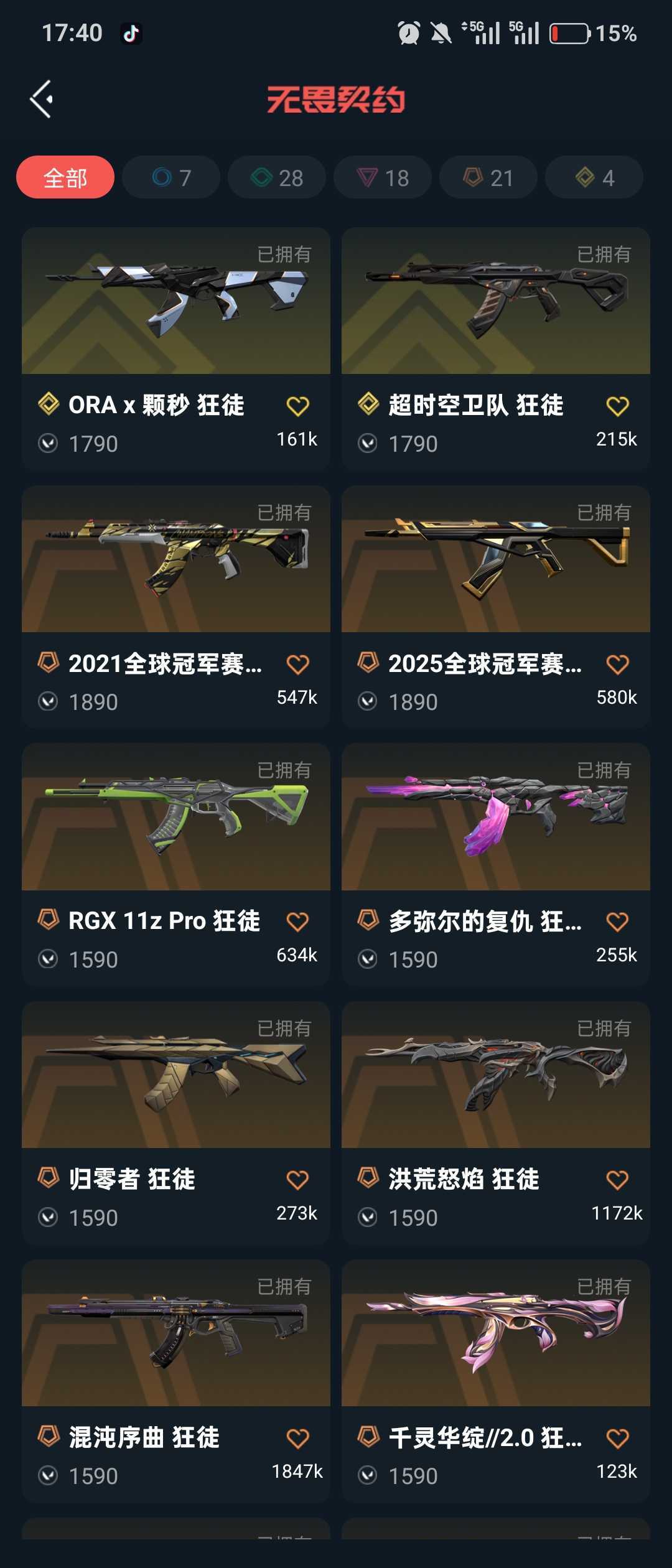Viewport: 672px width, 1568px height.
Task: Select the teal rarity filter showing 28
Action: (276, 177)
